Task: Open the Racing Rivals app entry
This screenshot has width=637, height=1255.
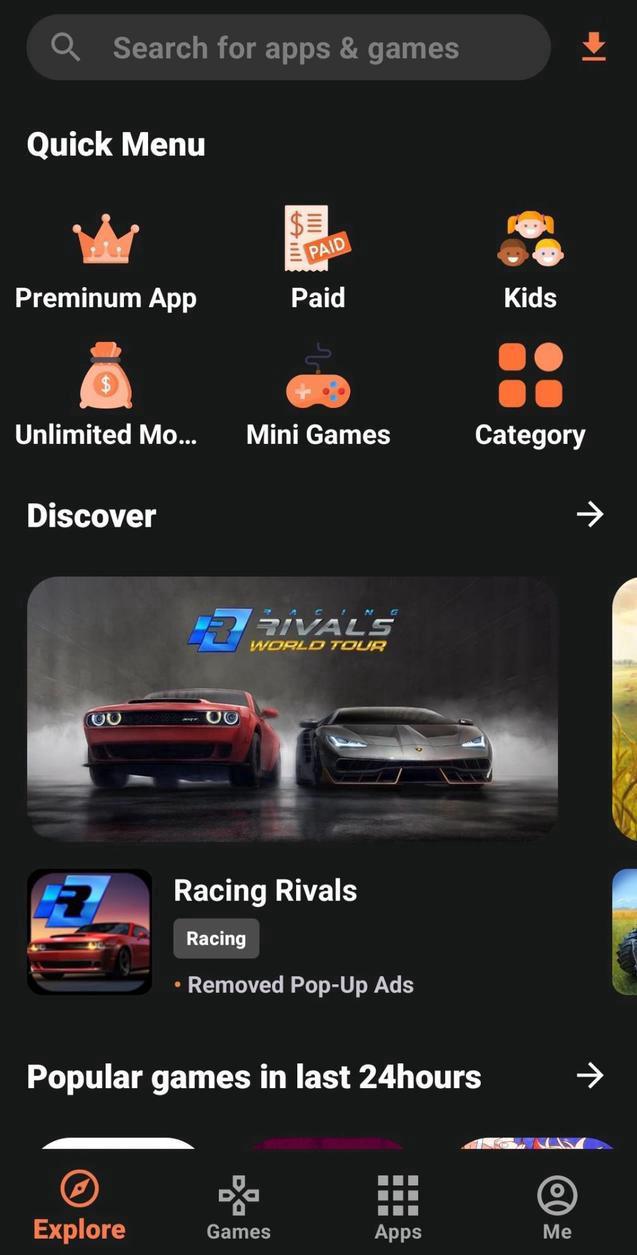Action: pyautogui.click(x=265, y=890)
